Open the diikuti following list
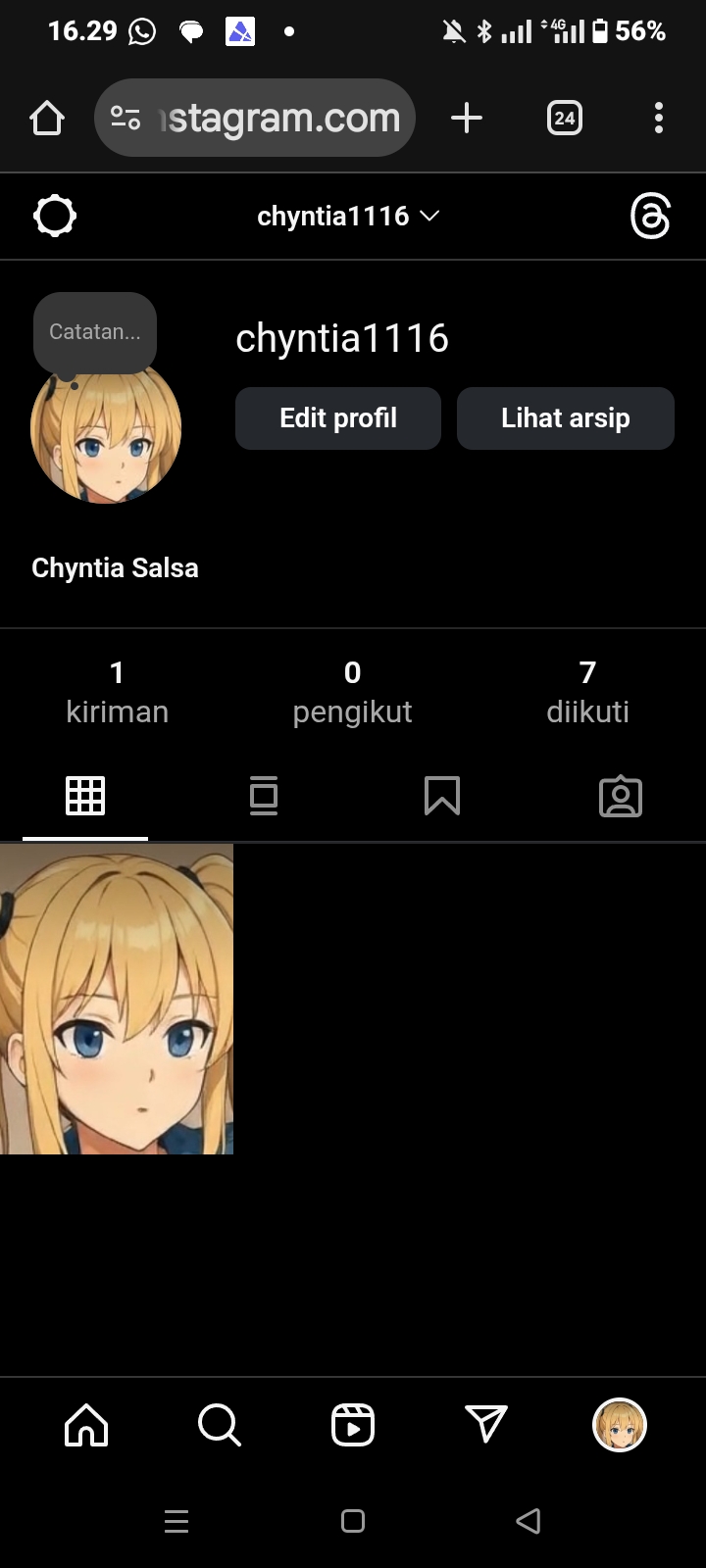The height and width of the screenshot is (1568, 706). click(x=587, y=692)
